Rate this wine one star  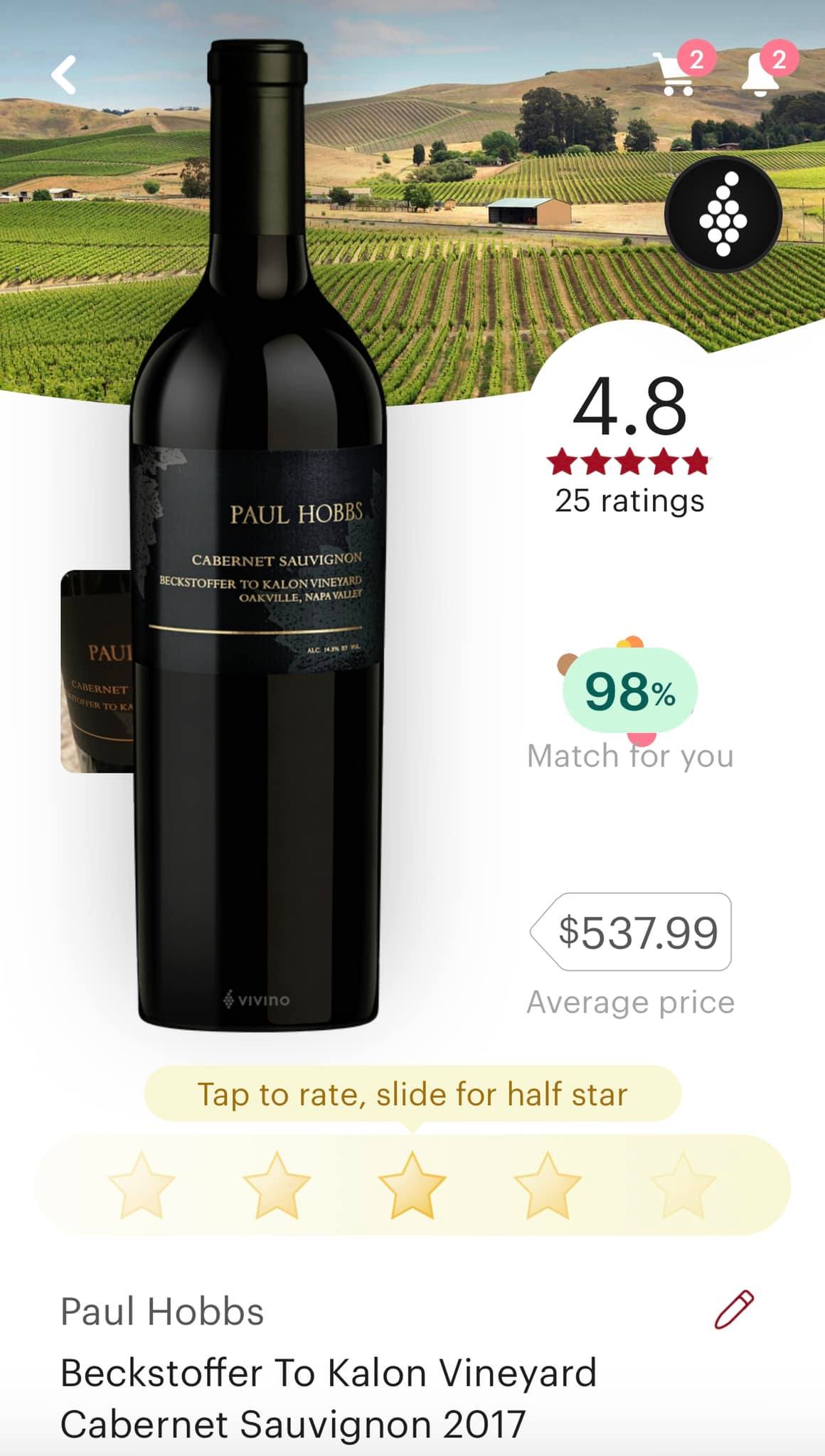click(x=142, y=1185)
